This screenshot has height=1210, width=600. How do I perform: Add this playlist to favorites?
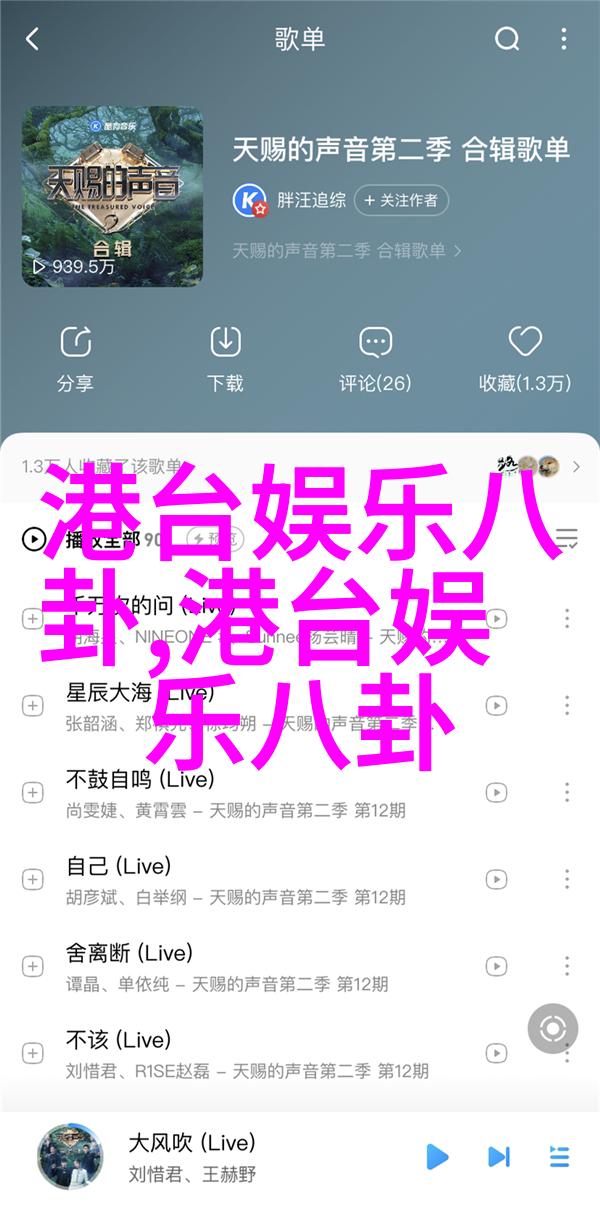pos(524,358)
